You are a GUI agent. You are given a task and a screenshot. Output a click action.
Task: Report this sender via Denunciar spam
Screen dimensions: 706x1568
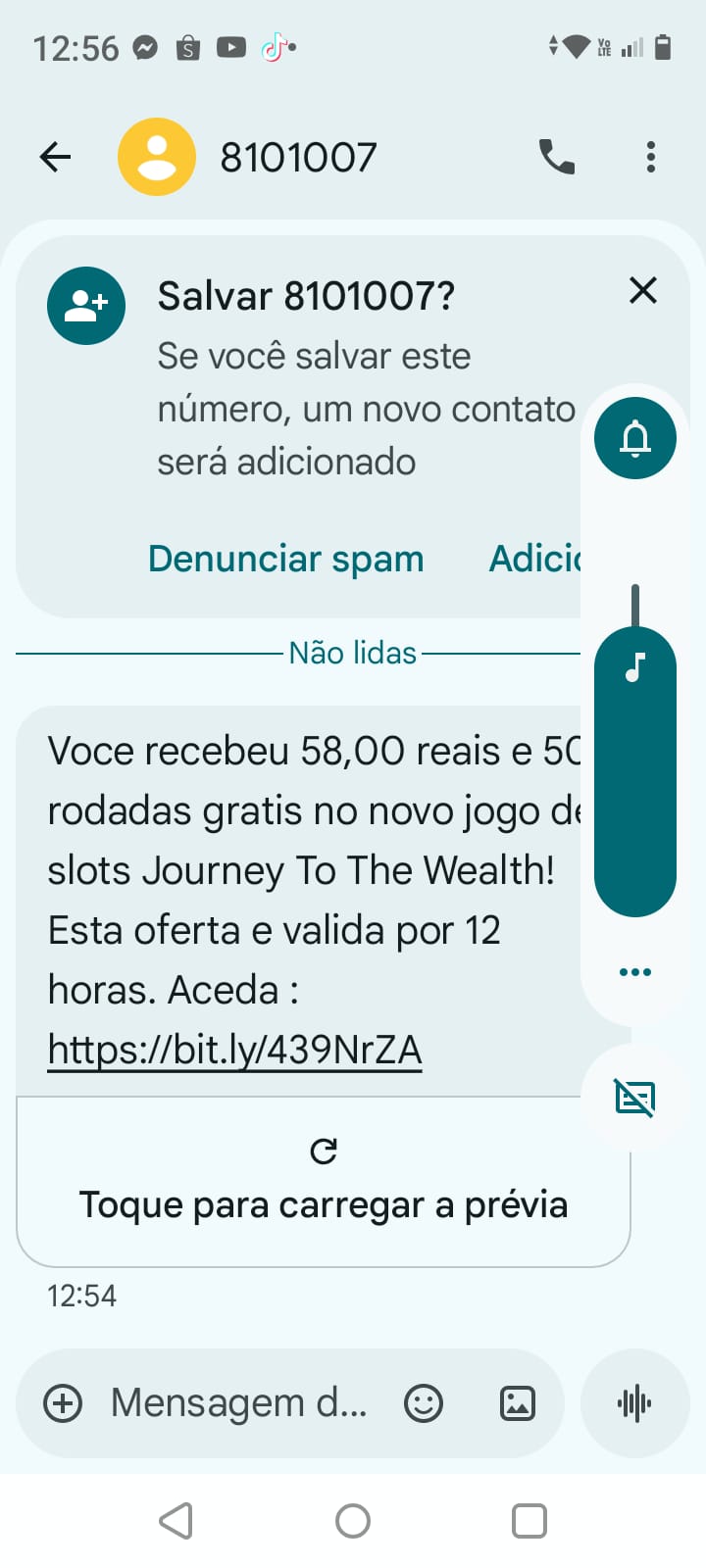coord(285,559)
